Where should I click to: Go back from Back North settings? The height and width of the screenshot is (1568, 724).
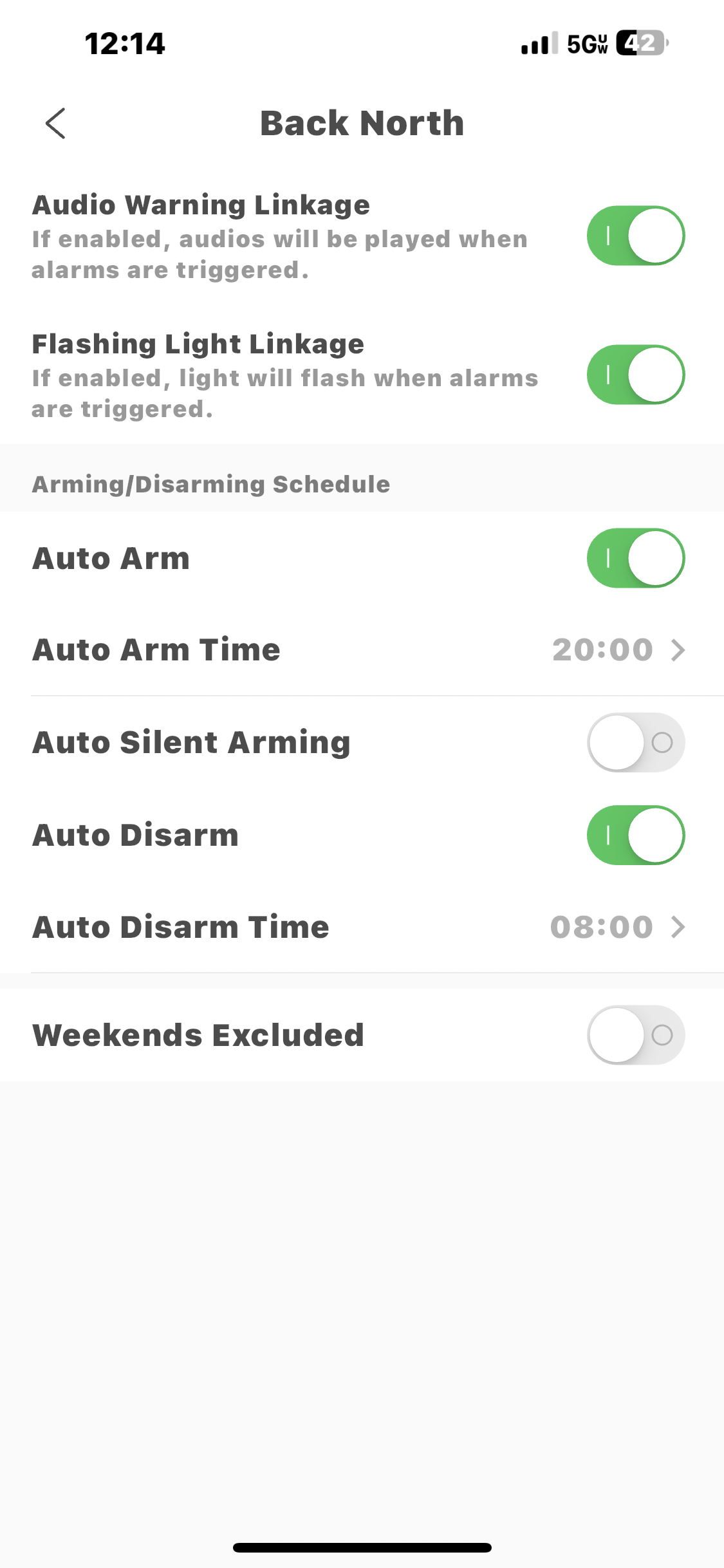[x=56, y=123]
